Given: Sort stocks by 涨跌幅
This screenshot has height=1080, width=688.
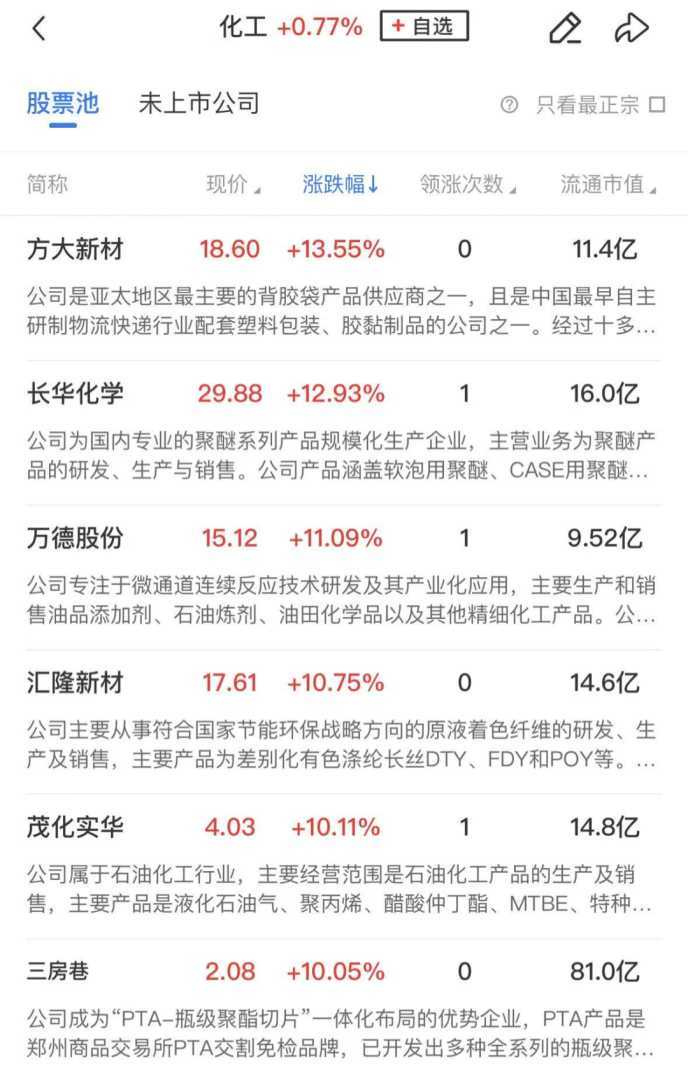Looking at the screenshot, I should tap(340, 184).
